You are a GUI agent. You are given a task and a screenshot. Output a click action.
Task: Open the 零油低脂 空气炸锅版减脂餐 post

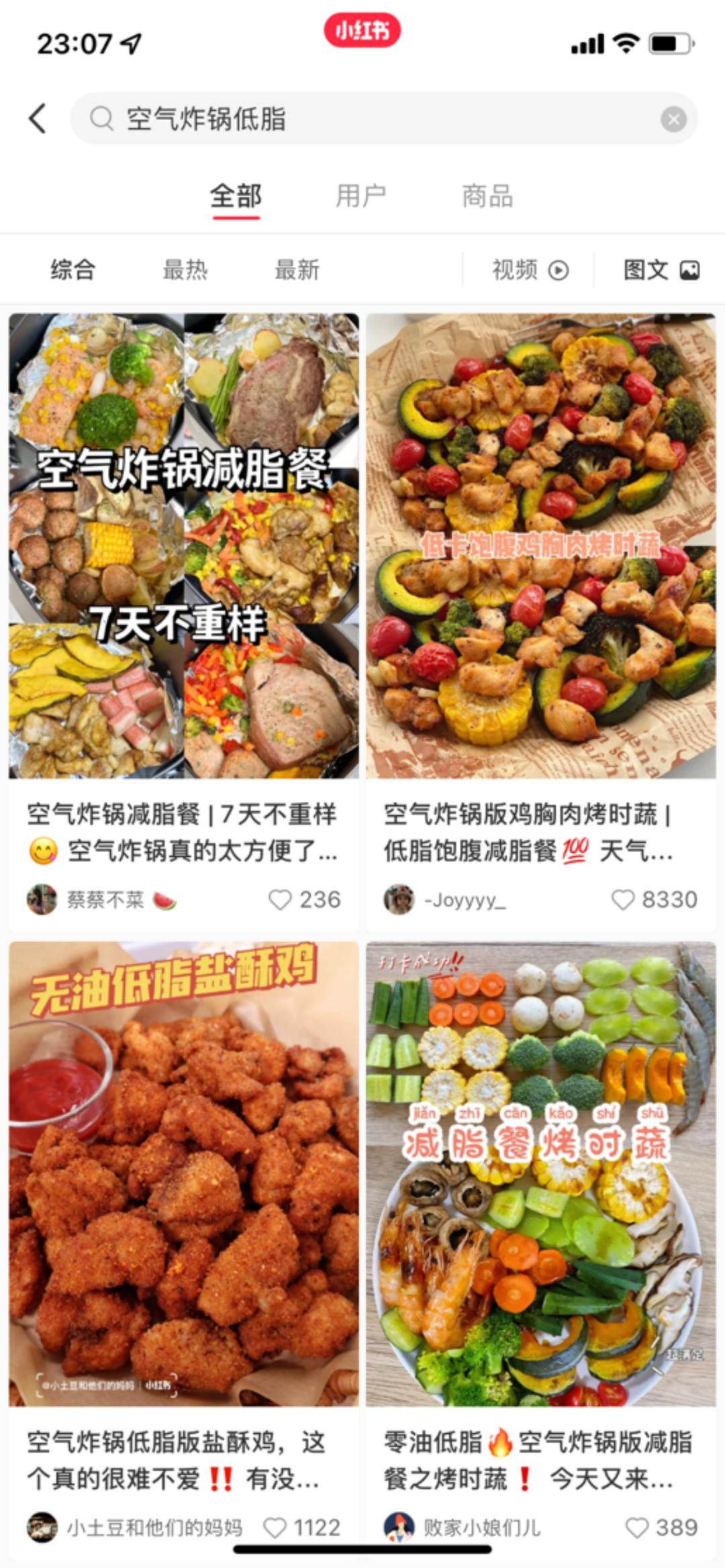click(540, 1173)
